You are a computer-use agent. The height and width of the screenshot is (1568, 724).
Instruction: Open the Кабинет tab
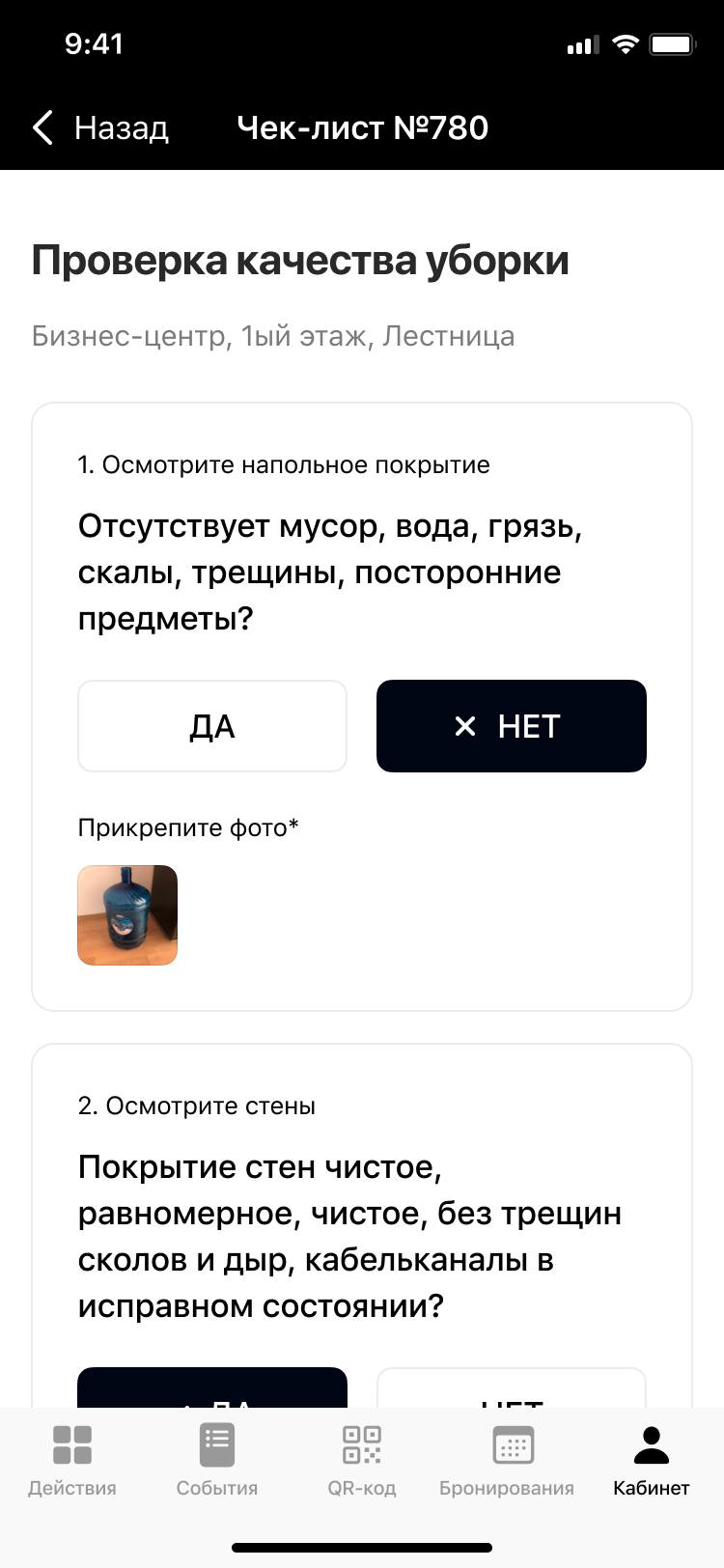coord(652,1460)
